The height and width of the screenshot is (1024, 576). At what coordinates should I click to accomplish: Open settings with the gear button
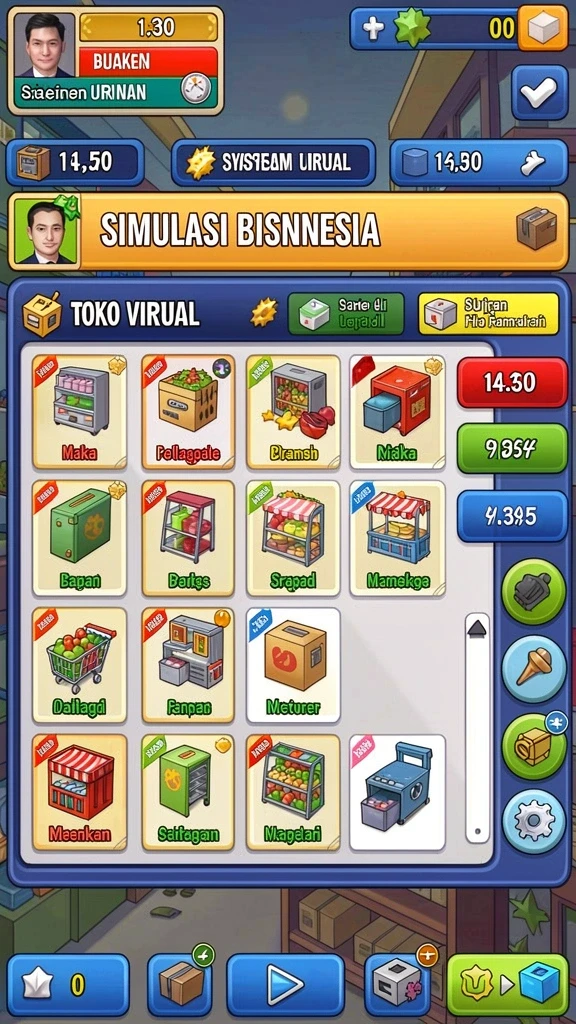[x=534, y=822]
